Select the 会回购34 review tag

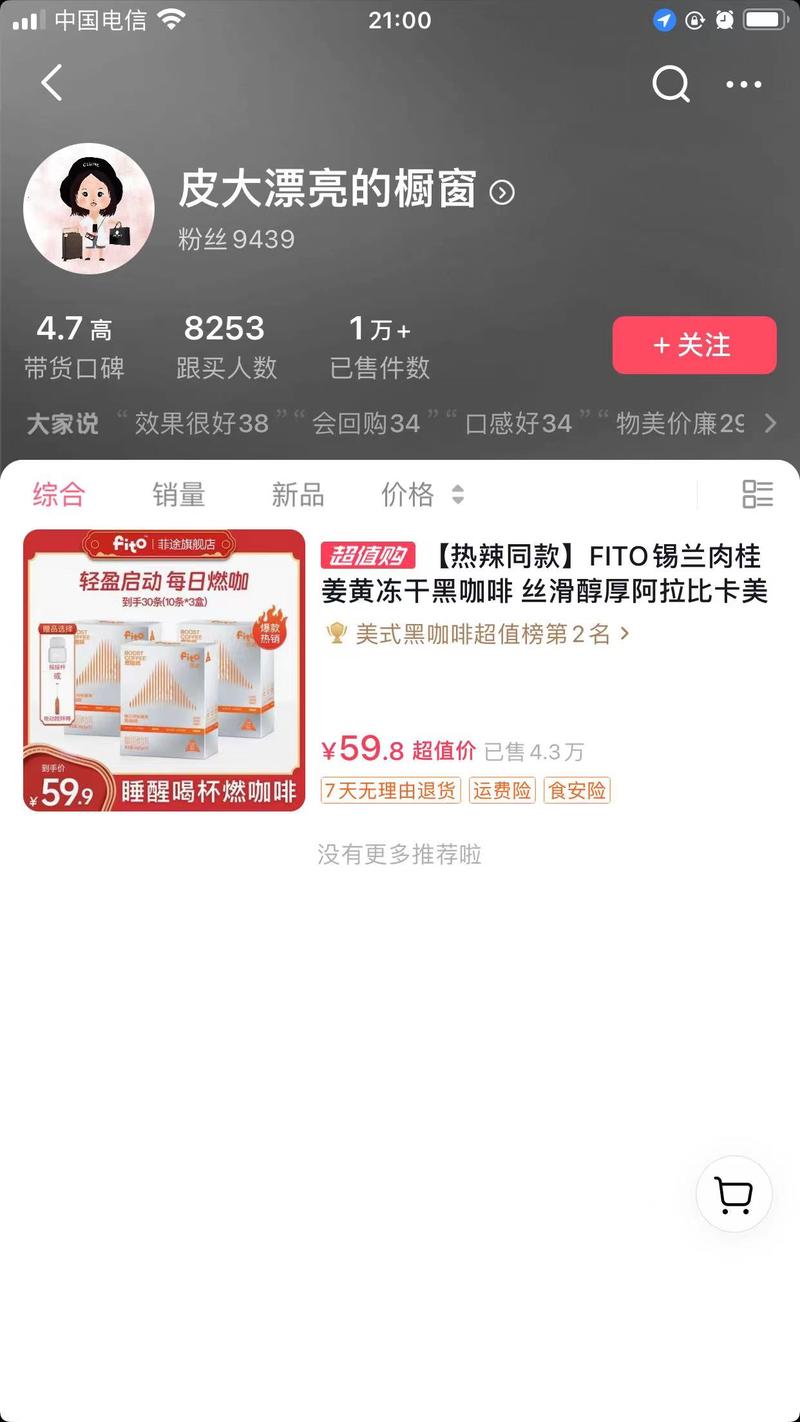coord(366,423)
